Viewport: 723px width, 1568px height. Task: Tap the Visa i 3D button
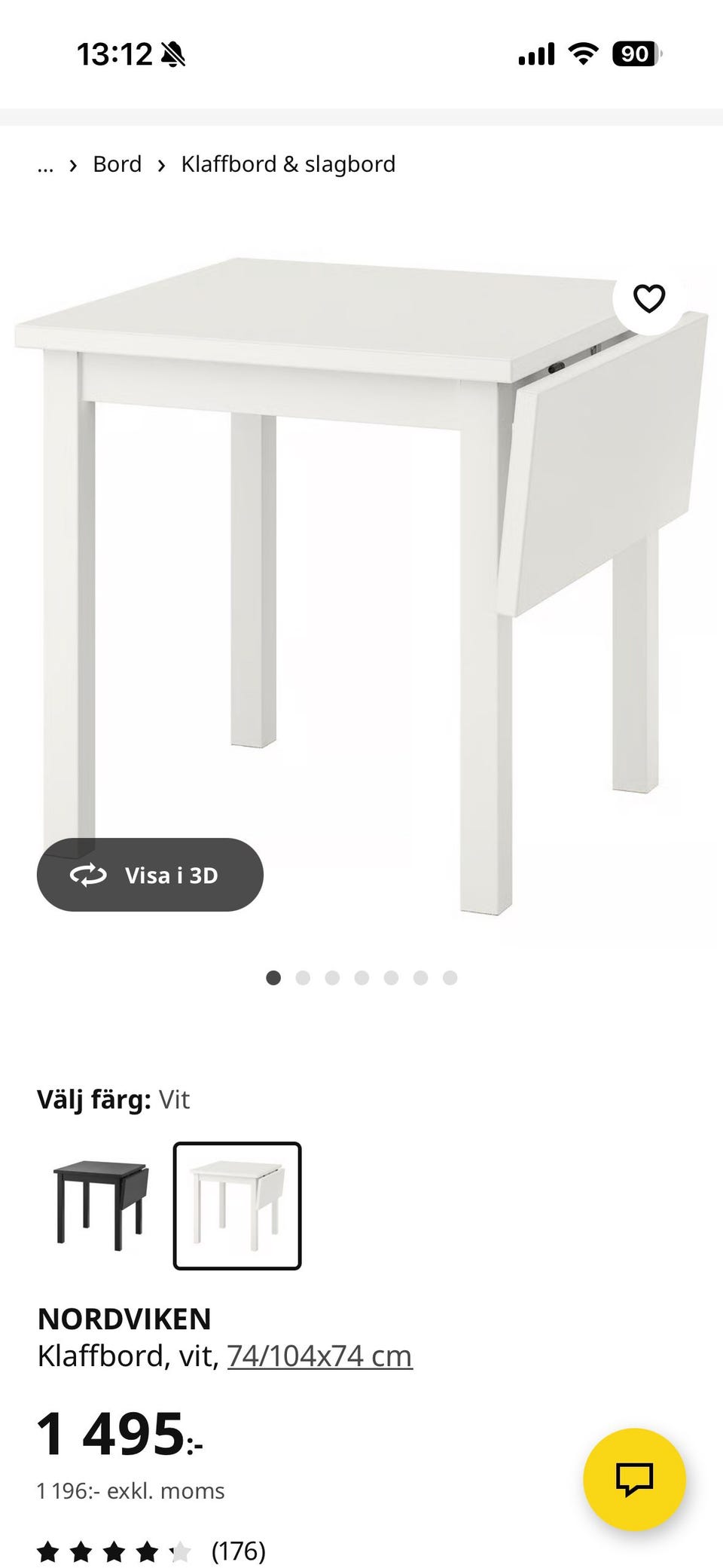pos(150,876)
